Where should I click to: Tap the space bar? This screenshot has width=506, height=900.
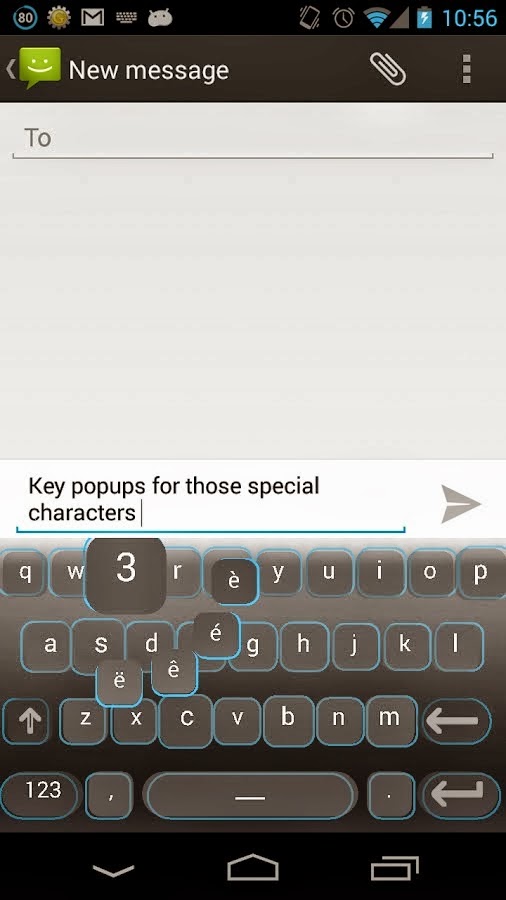pos(250,796)
